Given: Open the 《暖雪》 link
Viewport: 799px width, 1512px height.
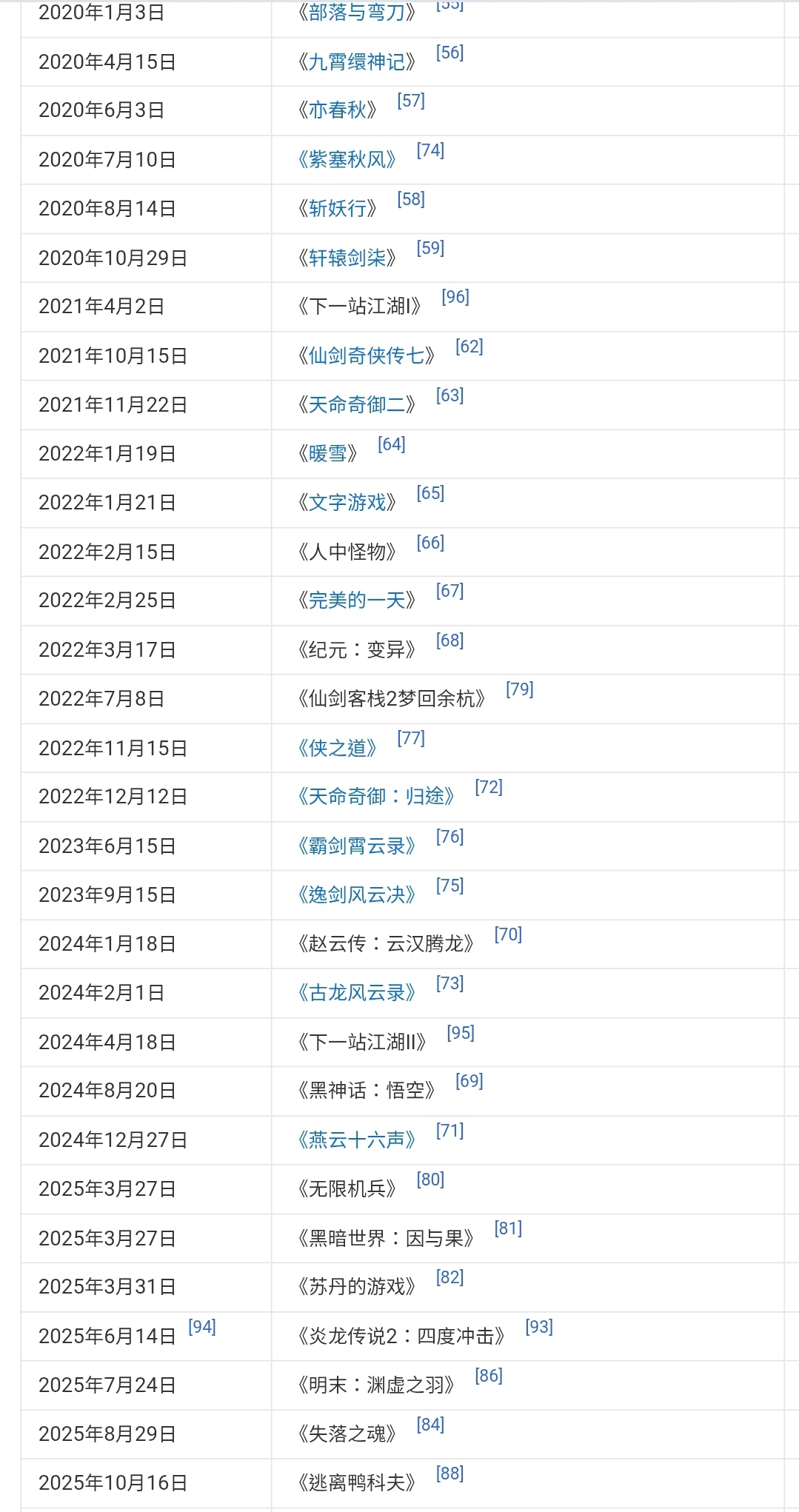Looking at the screenshot, I should point(327,454).
